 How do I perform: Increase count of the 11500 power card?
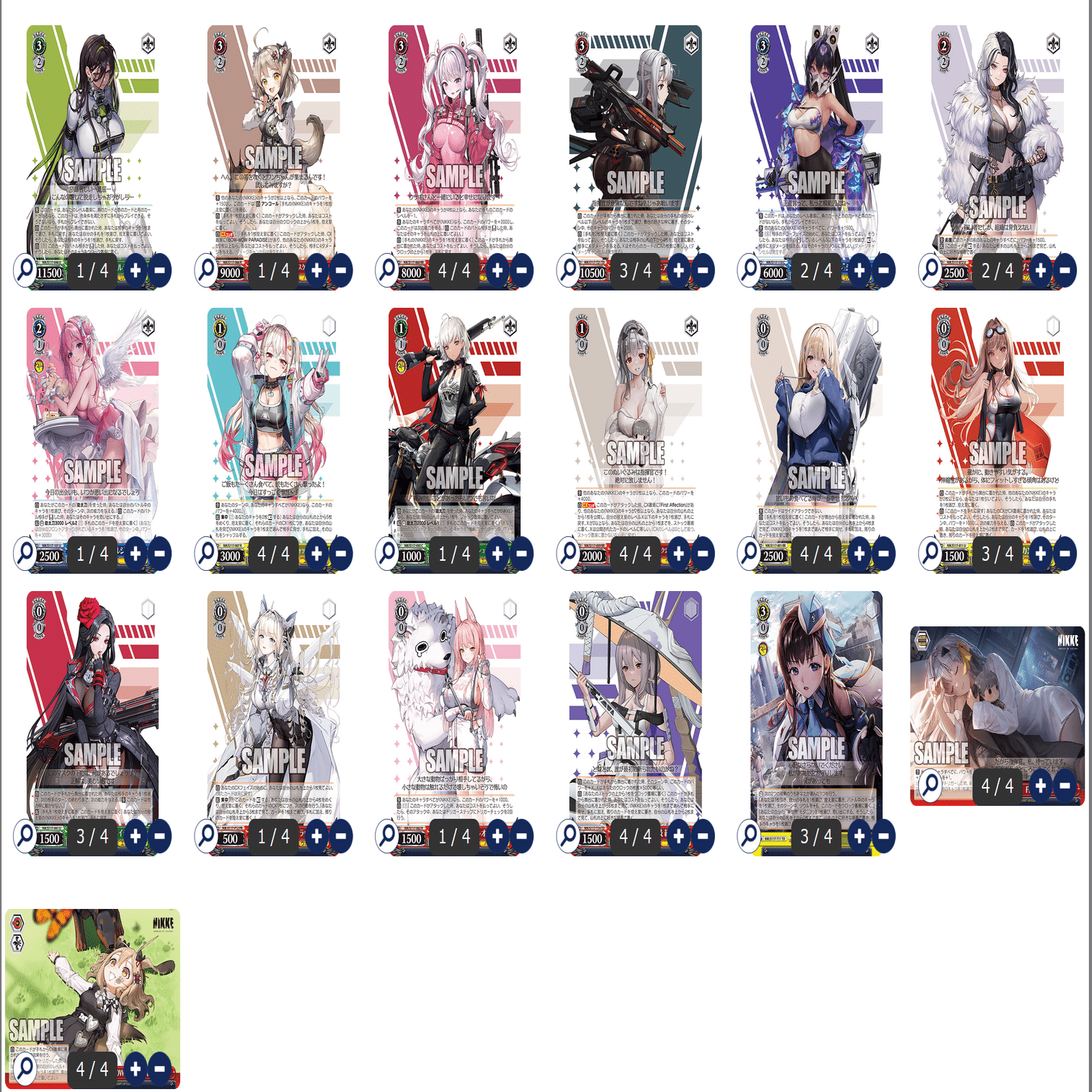click(x=136, y=270)
